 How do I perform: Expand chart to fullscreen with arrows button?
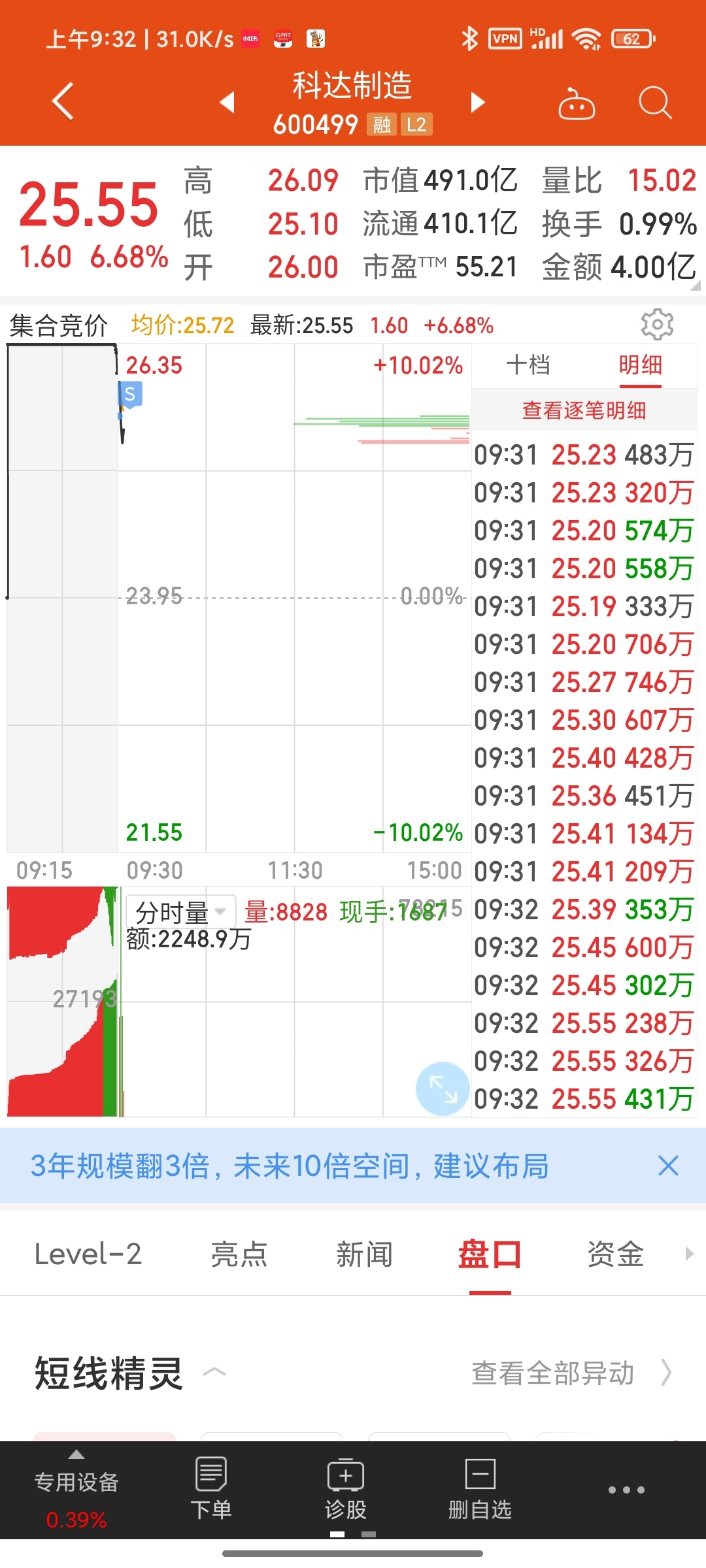point(443,1088)
